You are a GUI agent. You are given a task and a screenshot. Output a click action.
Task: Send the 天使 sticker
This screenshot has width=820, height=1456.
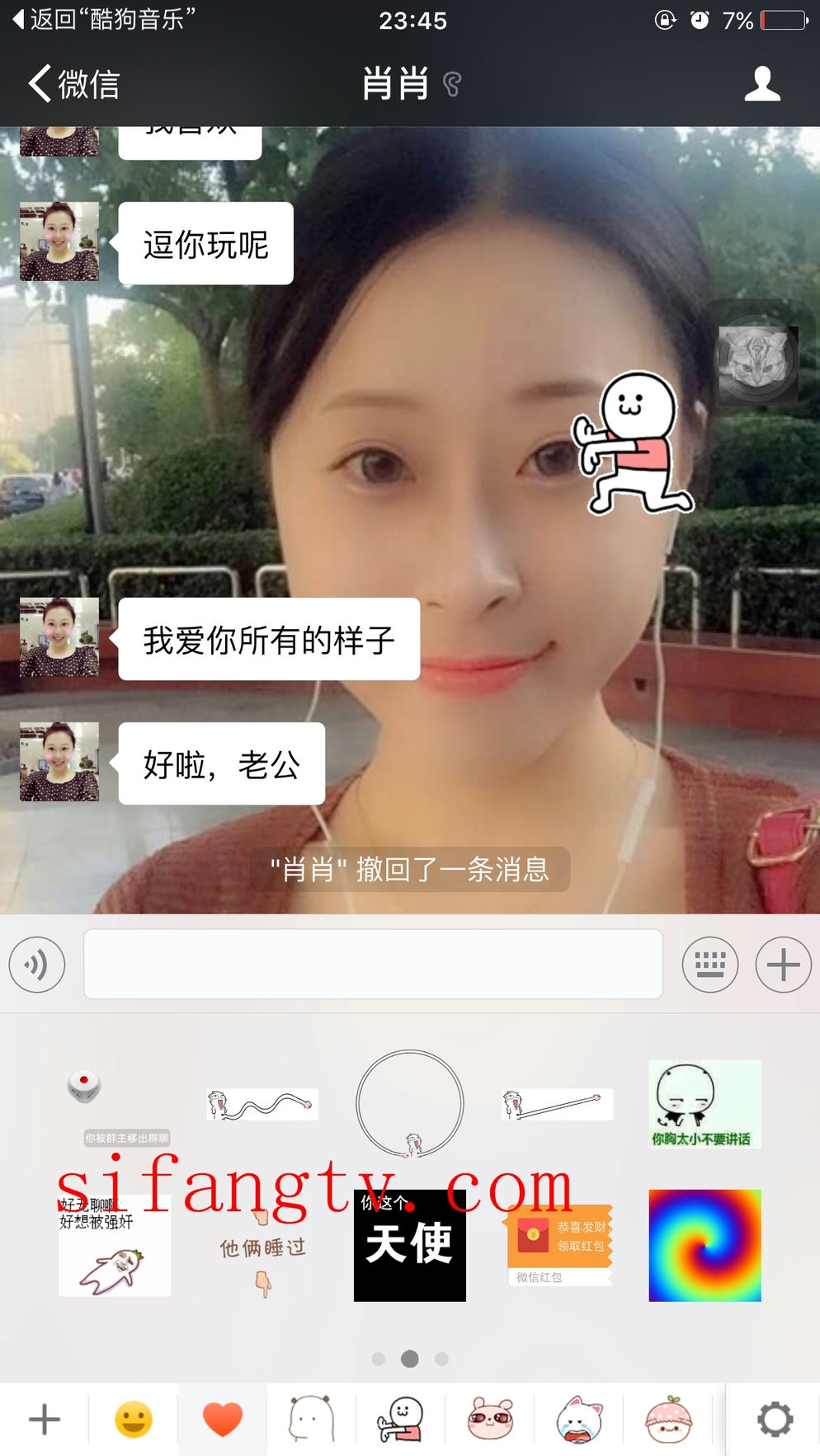tap(410, 1245)
